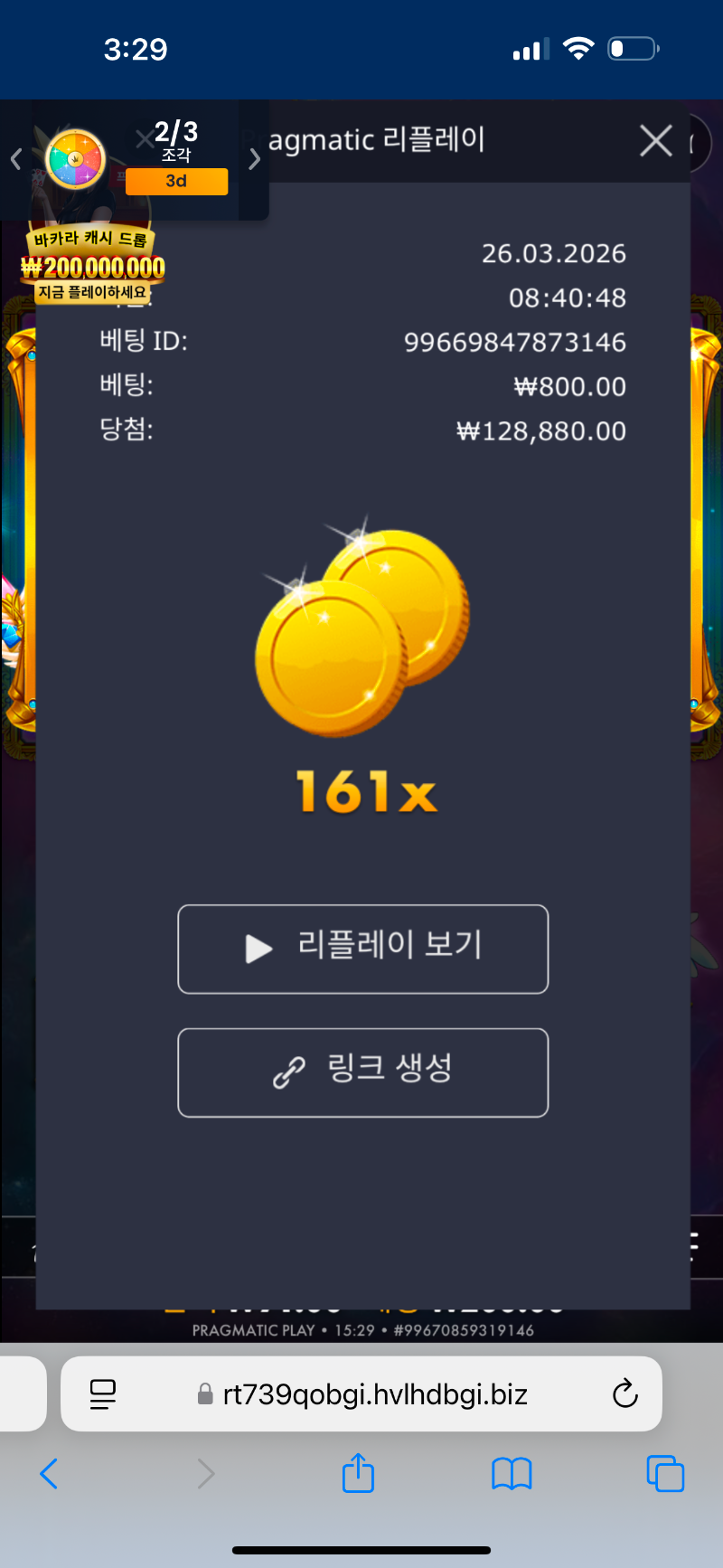723x1568 pixels.
Task: Navigate back in the browser
Action: [x=49, y=1474]
